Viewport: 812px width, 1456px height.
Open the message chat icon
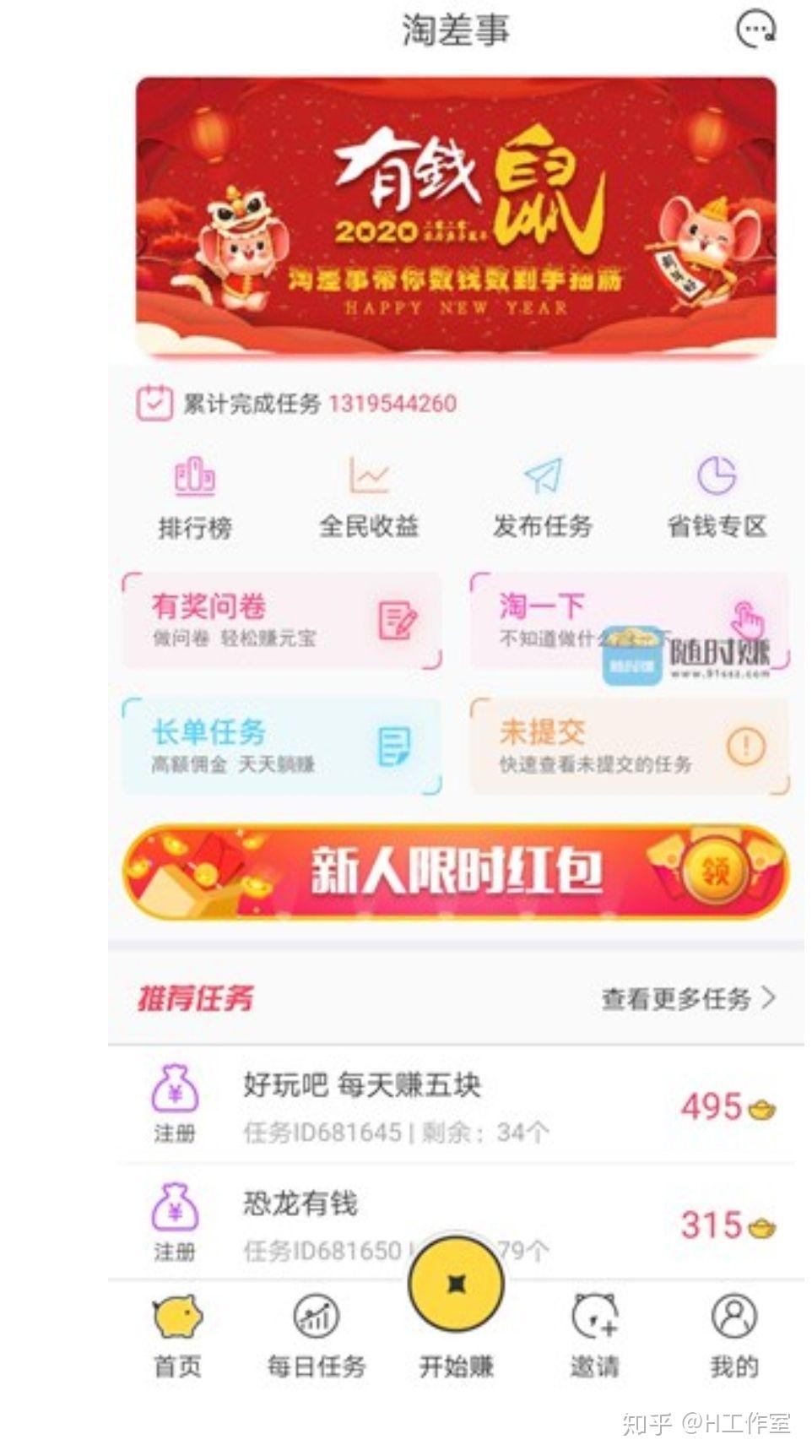click(x=755, y=30)
